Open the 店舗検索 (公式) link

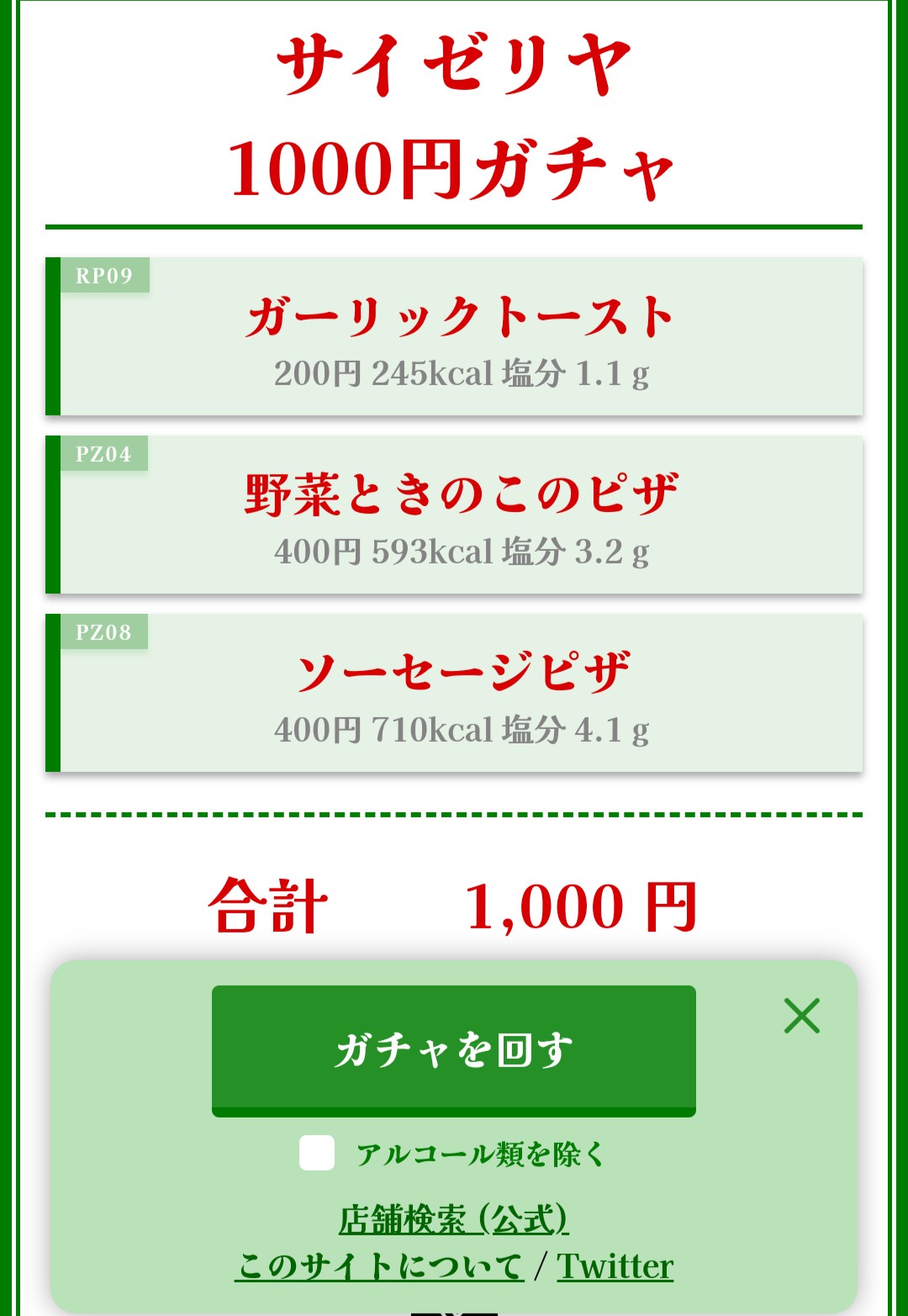(x=453, y=1218)
